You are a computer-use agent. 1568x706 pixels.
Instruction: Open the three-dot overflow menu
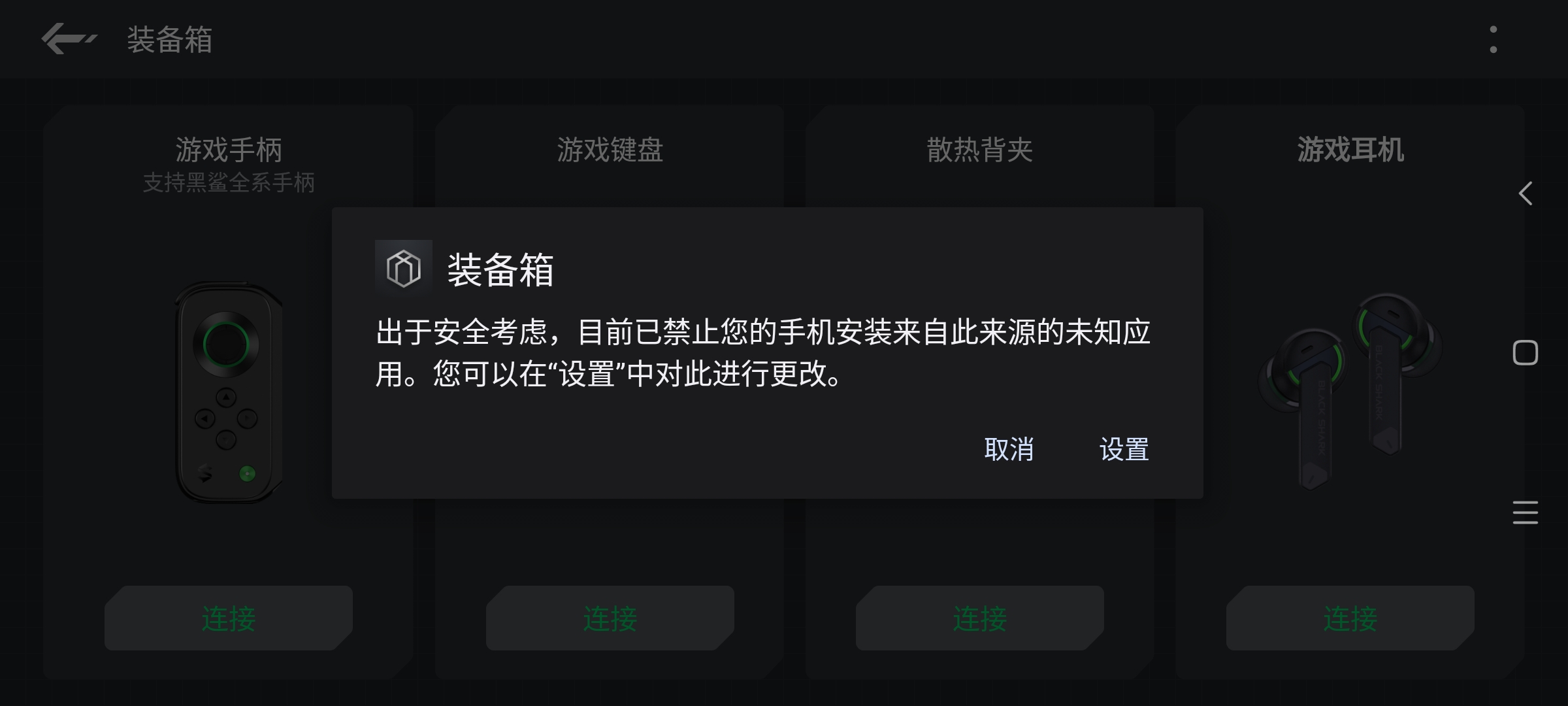[1493, 40]
